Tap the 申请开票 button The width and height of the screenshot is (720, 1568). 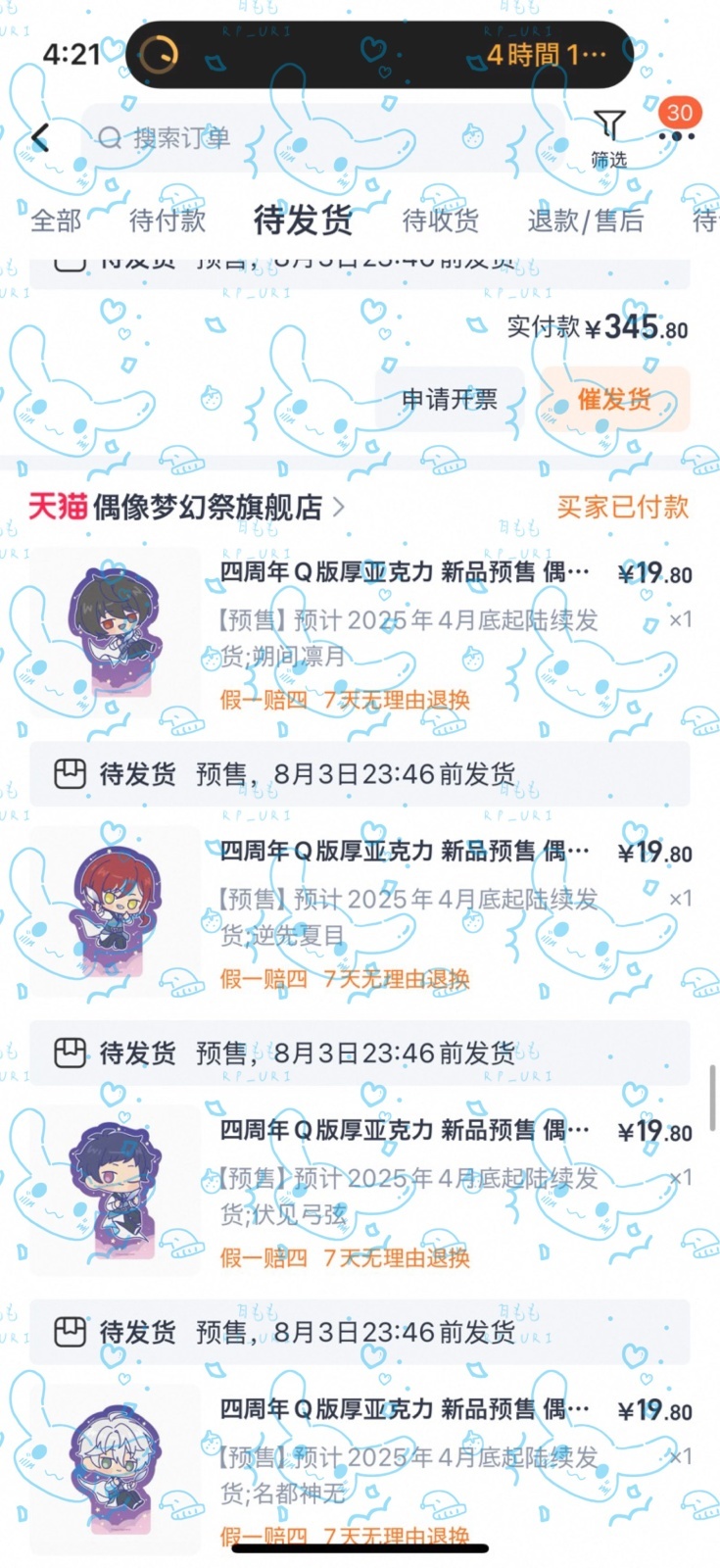coord(450,399)
